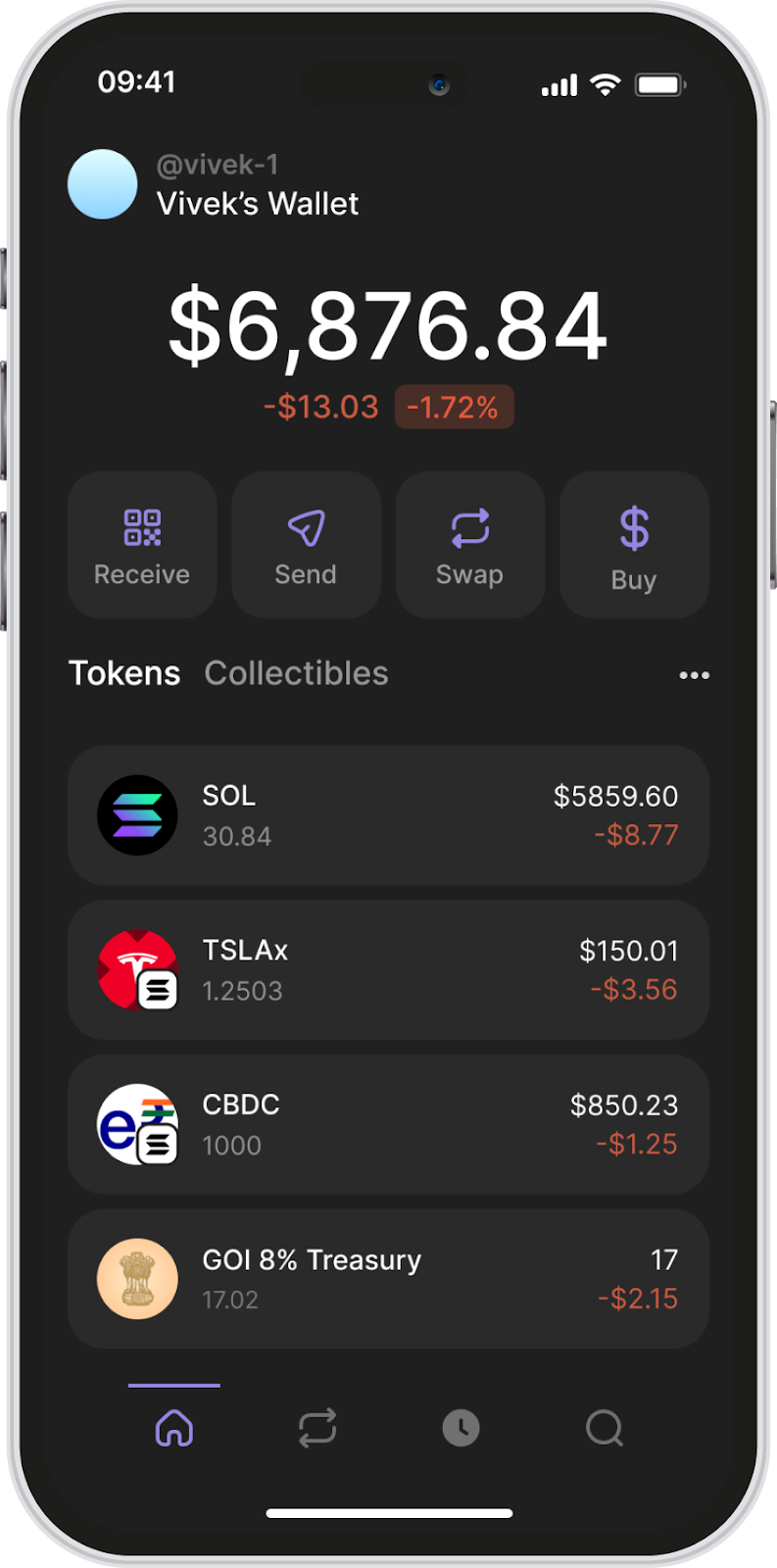Switch to the swap tab in bottom bar

(317, 1428)
